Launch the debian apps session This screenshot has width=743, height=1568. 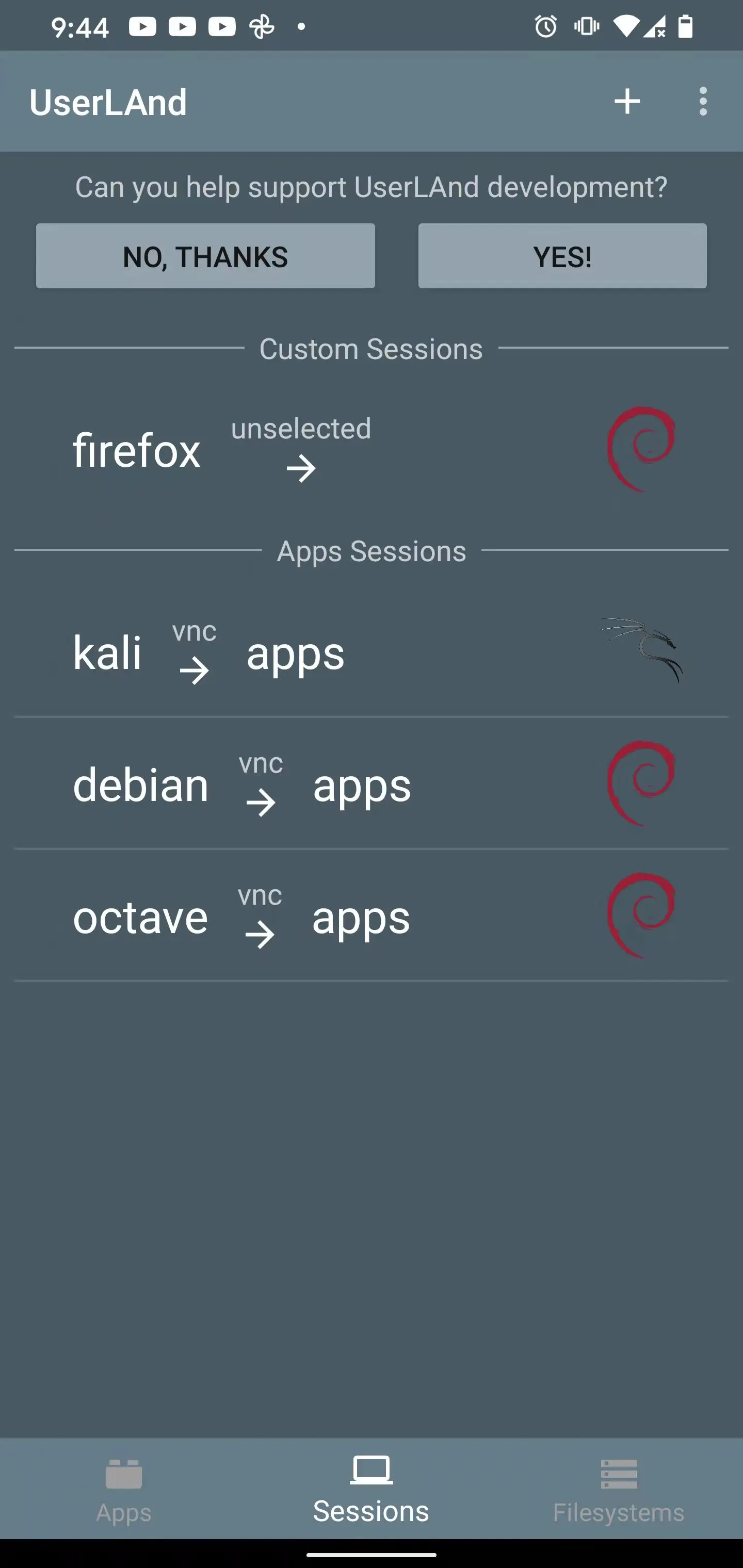click(x=372, y=783)
